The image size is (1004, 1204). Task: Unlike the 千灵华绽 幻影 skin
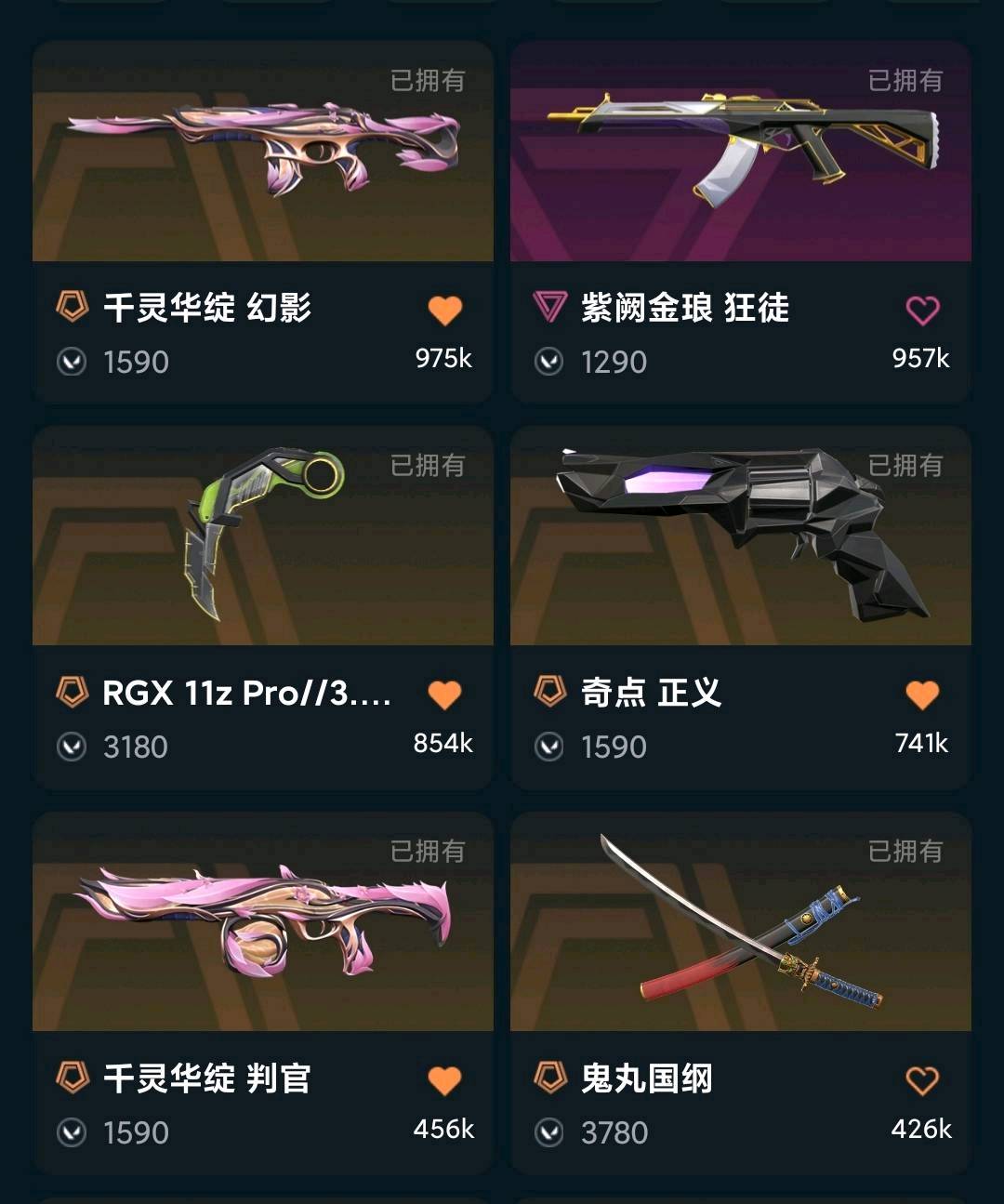tap(444, 310)
